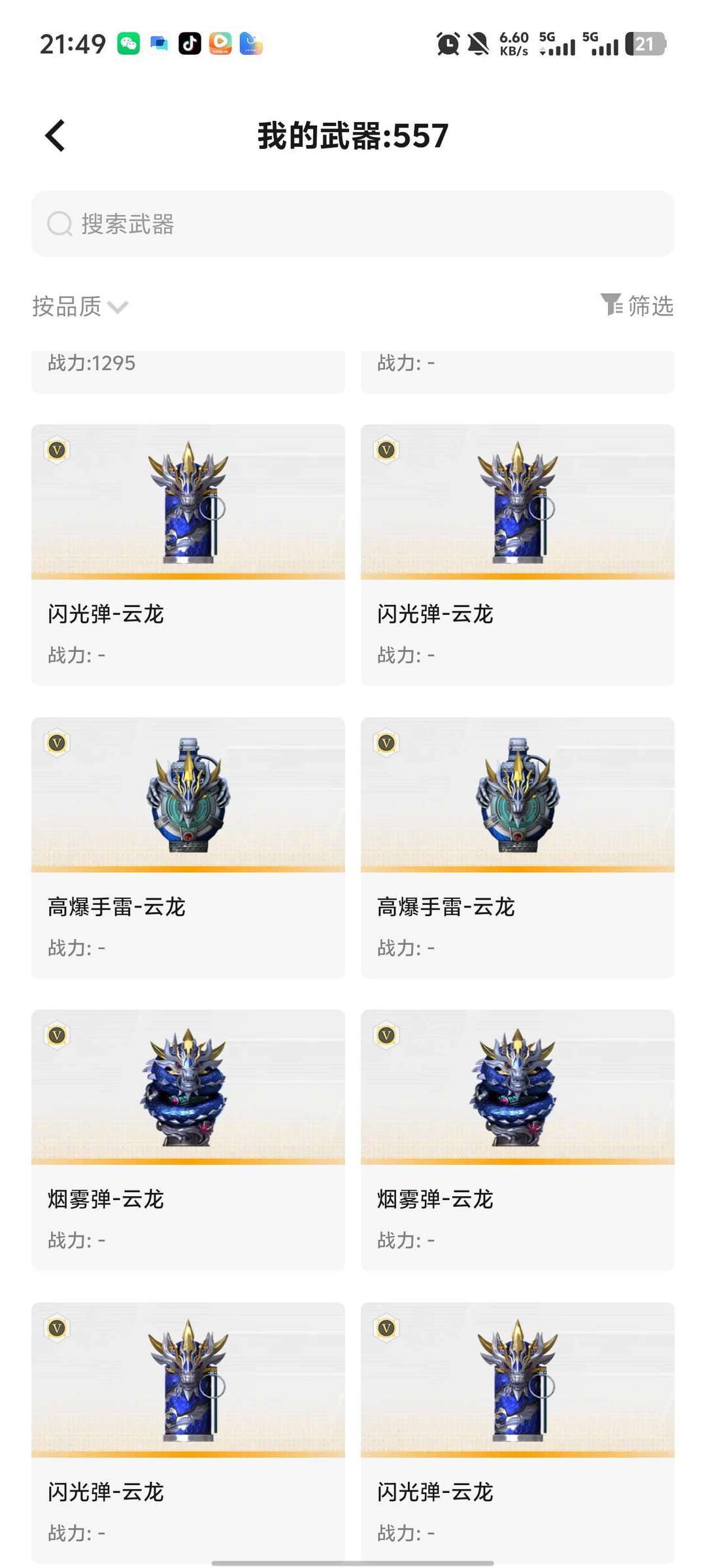Open the weapon card showing 战力:1295
706x1568 pixels.
pos(188,371)
